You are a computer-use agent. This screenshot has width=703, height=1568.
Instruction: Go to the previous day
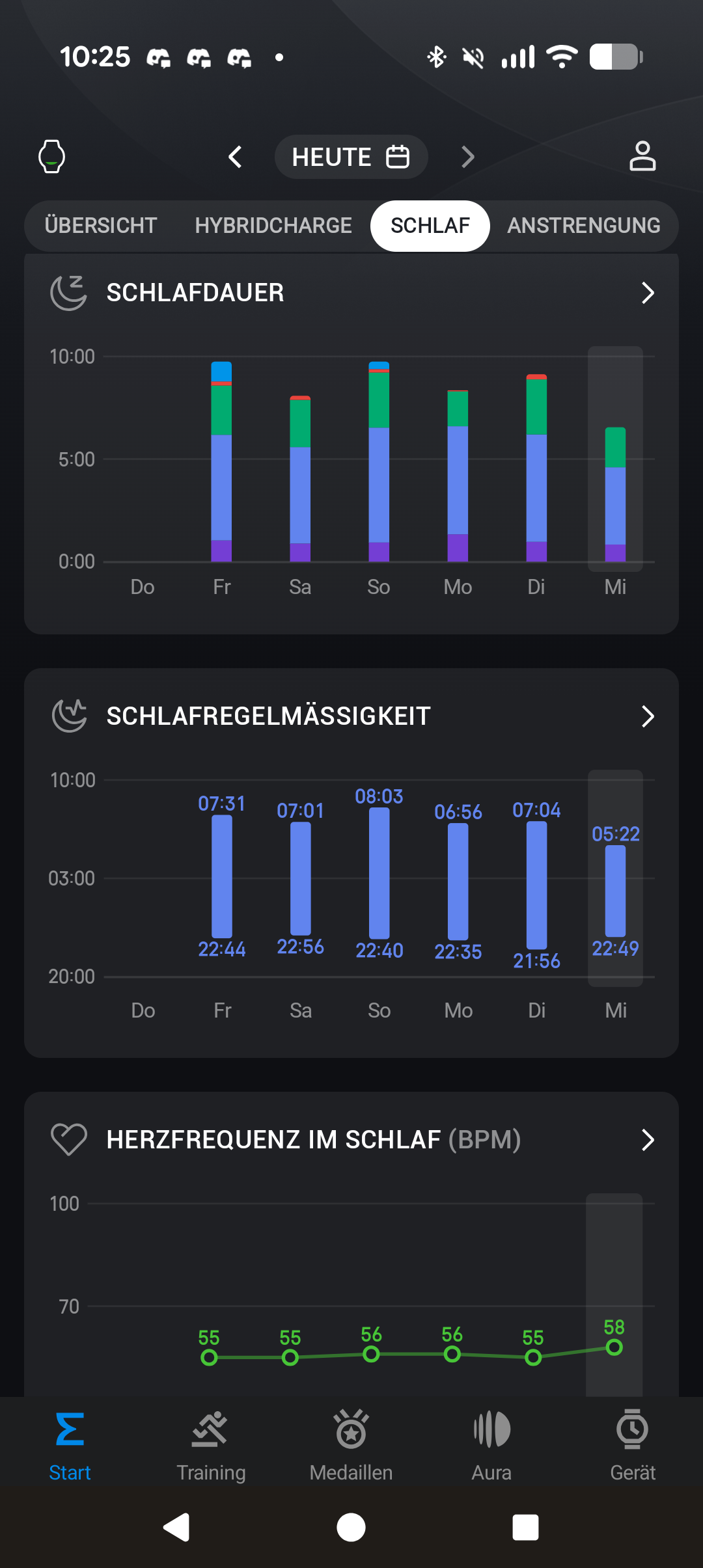[x=236, y=157]
